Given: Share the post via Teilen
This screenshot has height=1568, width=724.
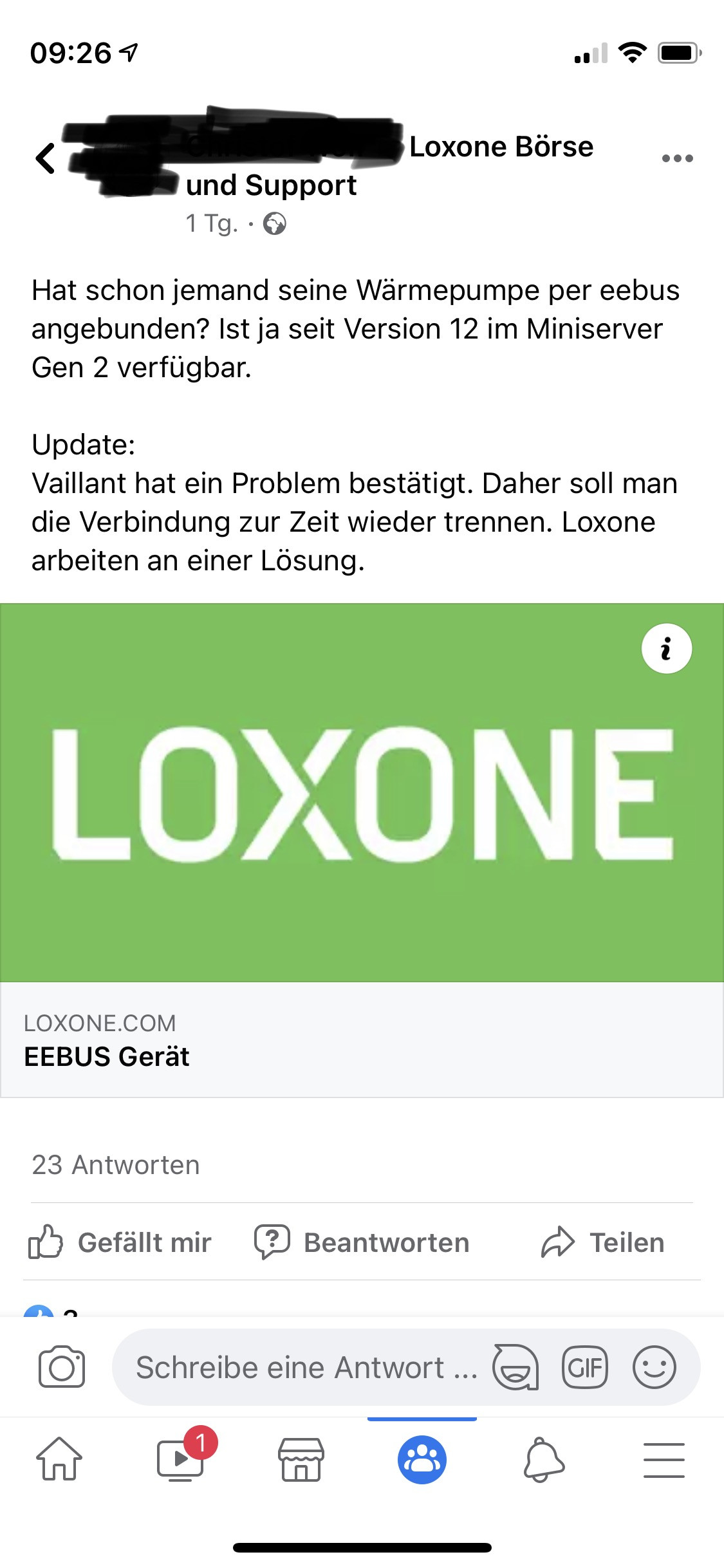Looking at the screenshot, I should 603,1242.
